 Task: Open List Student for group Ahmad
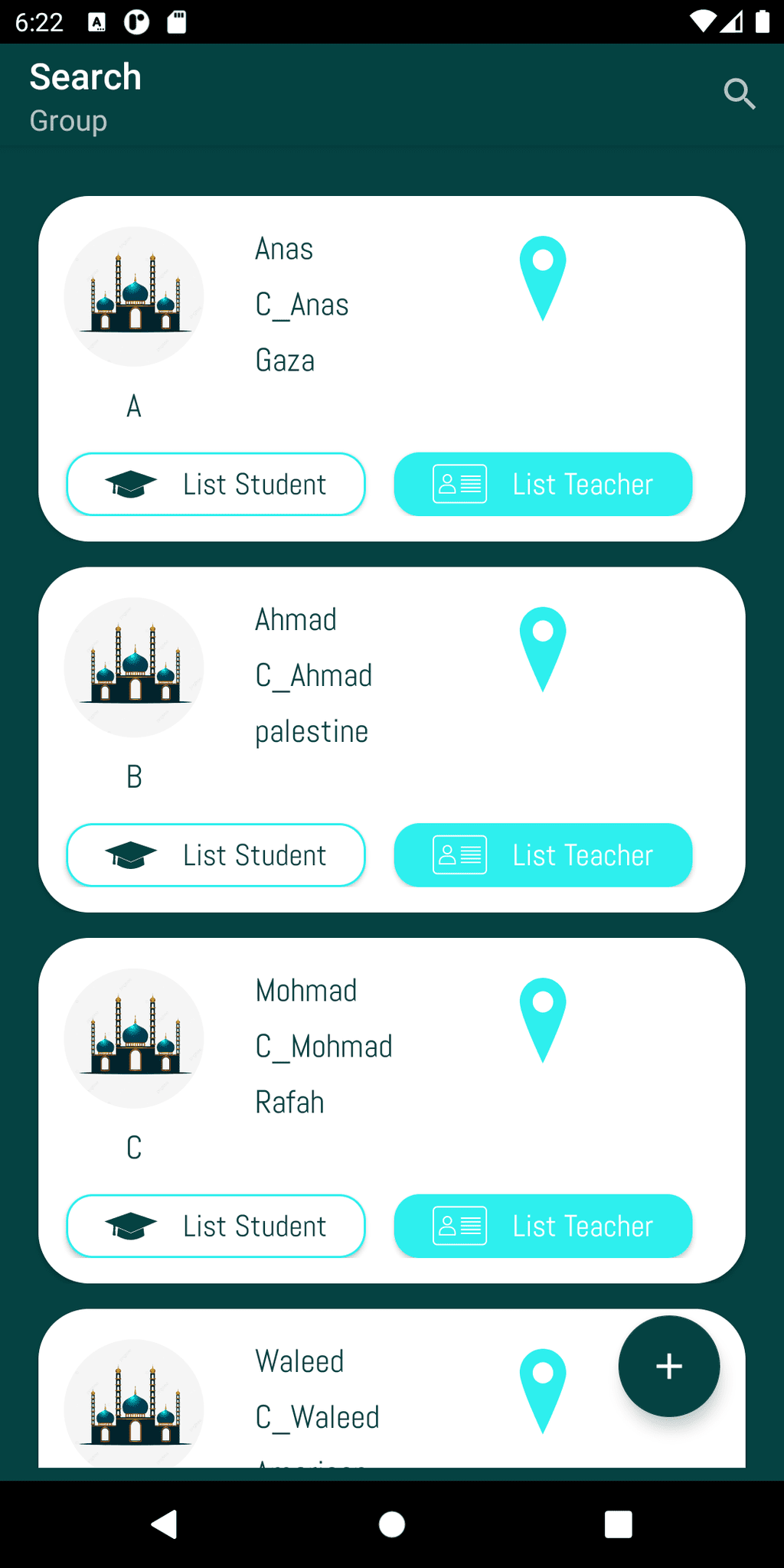(216, 854)
